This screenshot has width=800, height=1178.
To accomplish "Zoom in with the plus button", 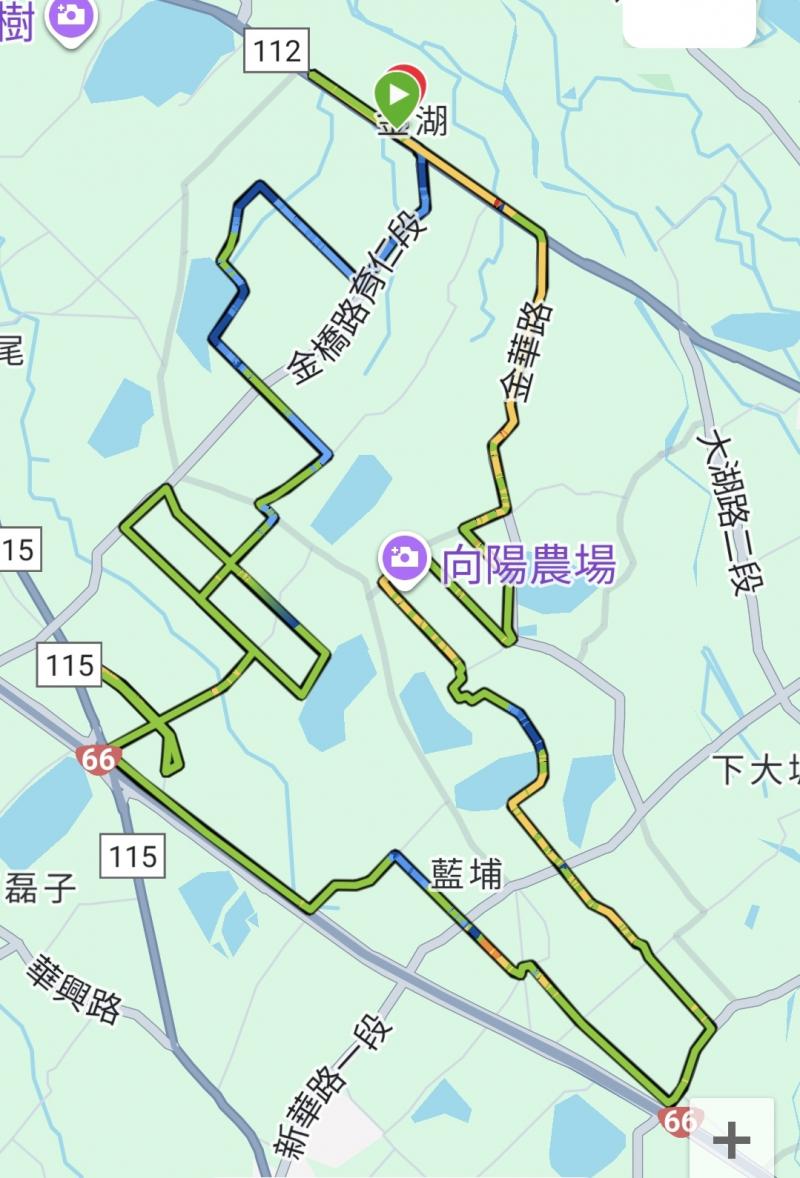I will 732,1140.
